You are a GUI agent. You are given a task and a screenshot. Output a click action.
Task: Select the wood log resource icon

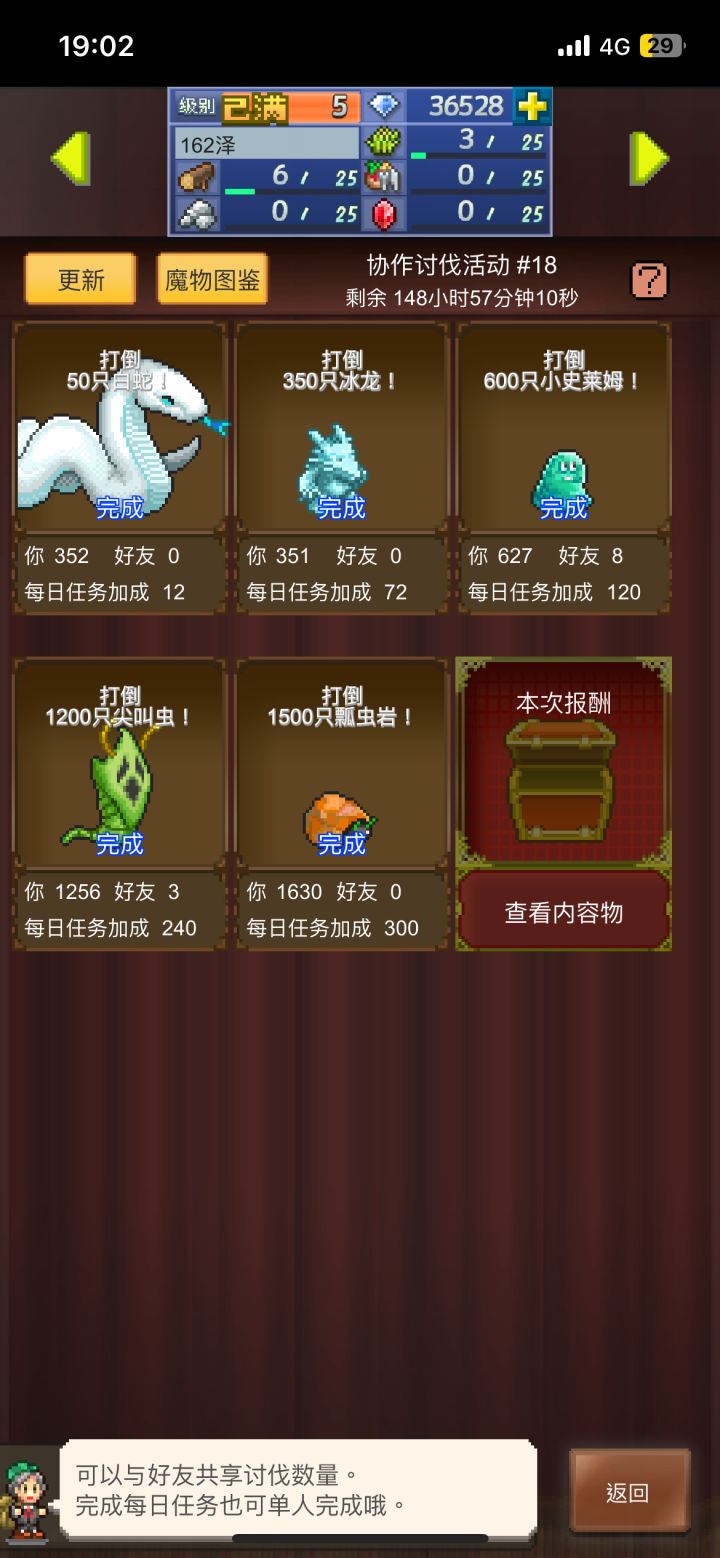(197, 177)
